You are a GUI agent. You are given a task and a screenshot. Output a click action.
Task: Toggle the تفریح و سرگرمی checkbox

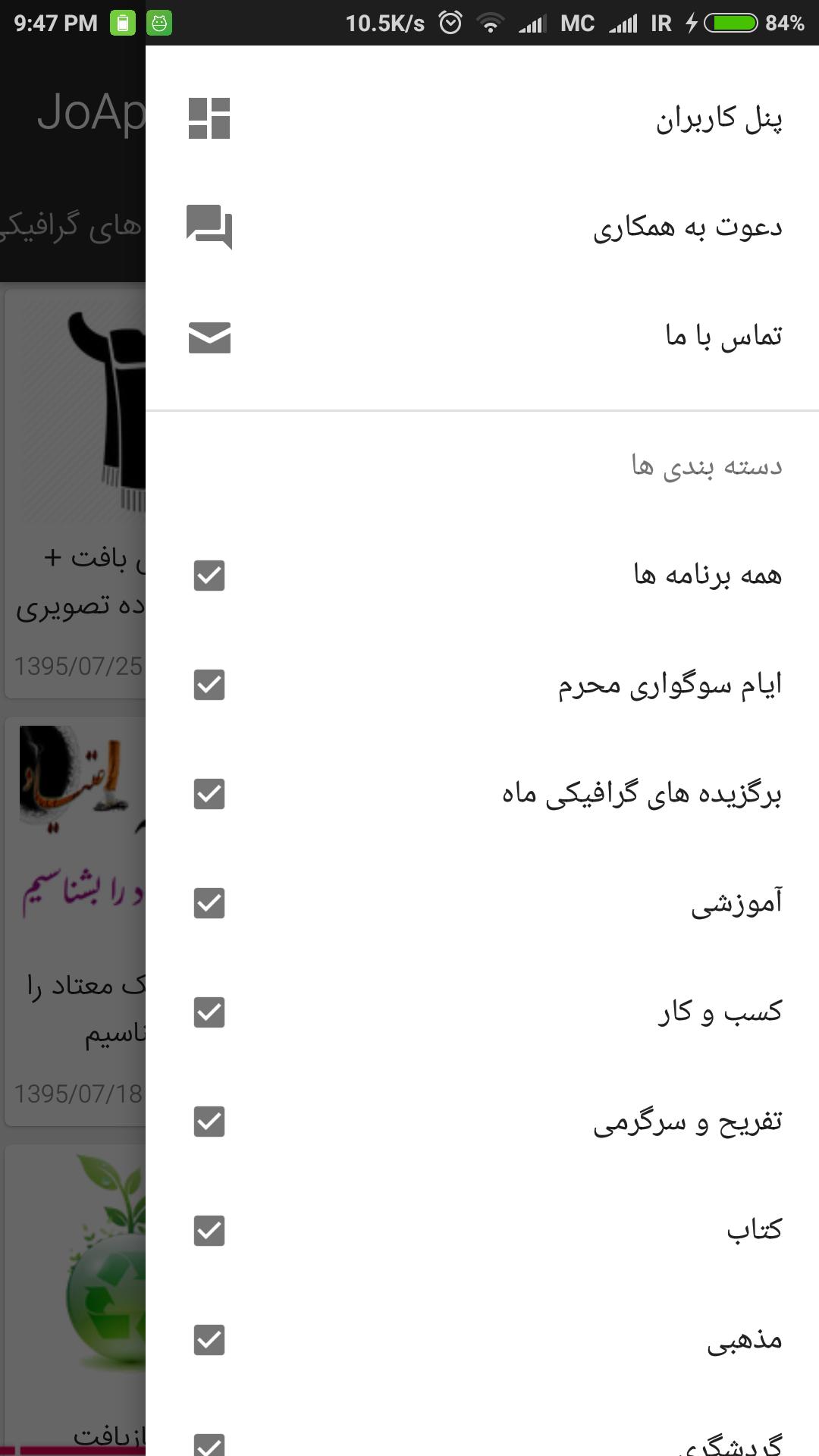209,1122
